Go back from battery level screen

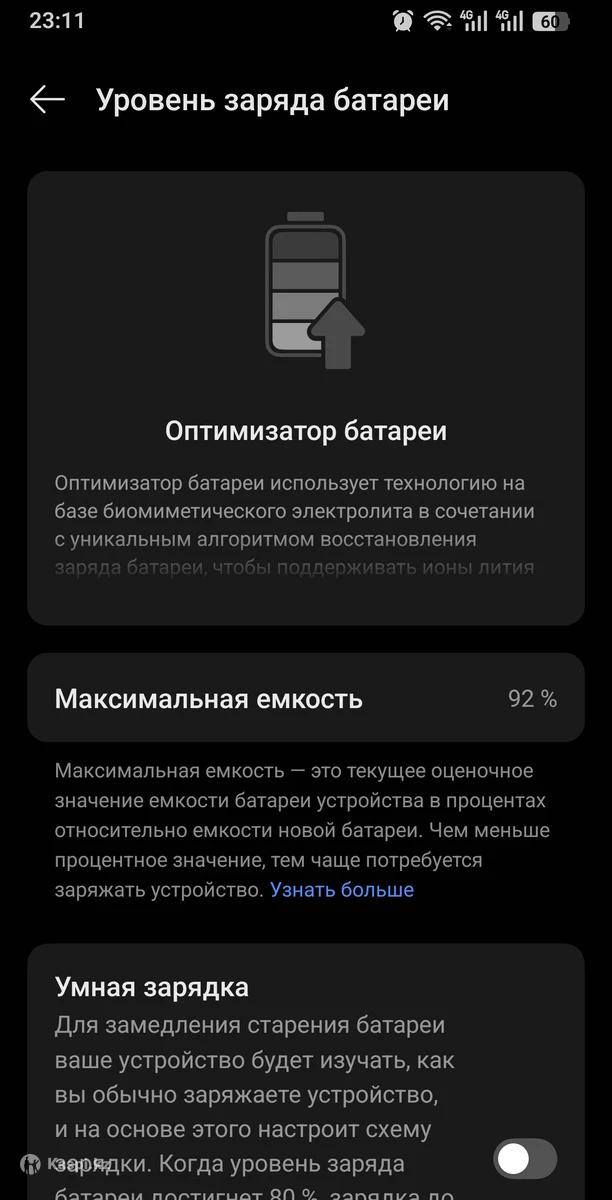click(47, 100)
